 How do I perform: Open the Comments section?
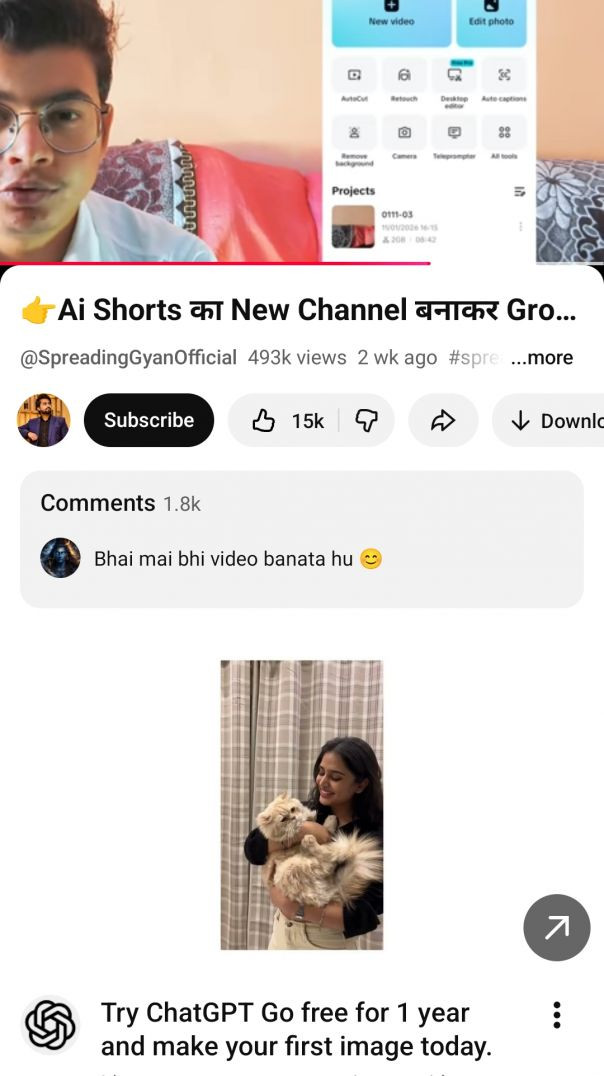301,539
